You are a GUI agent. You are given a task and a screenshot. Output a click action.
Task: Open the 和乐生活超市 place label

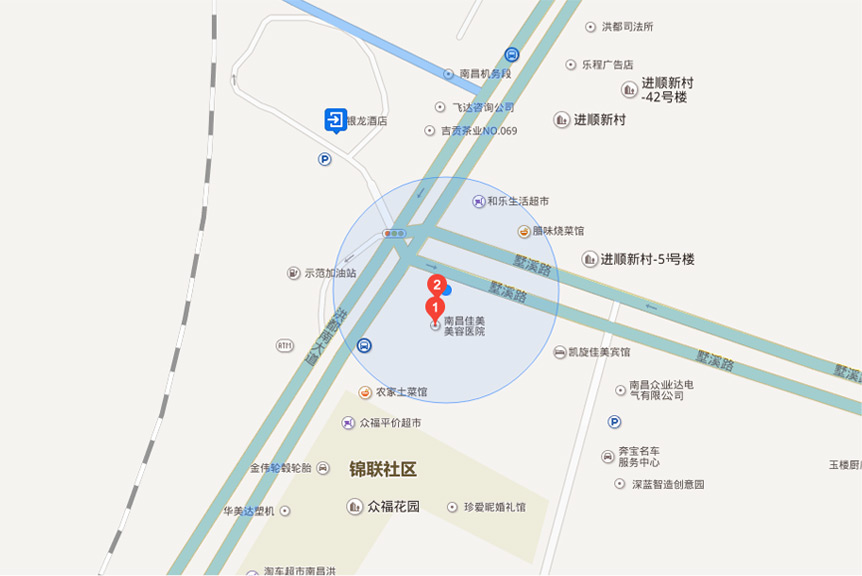click(x=517, y=202)
